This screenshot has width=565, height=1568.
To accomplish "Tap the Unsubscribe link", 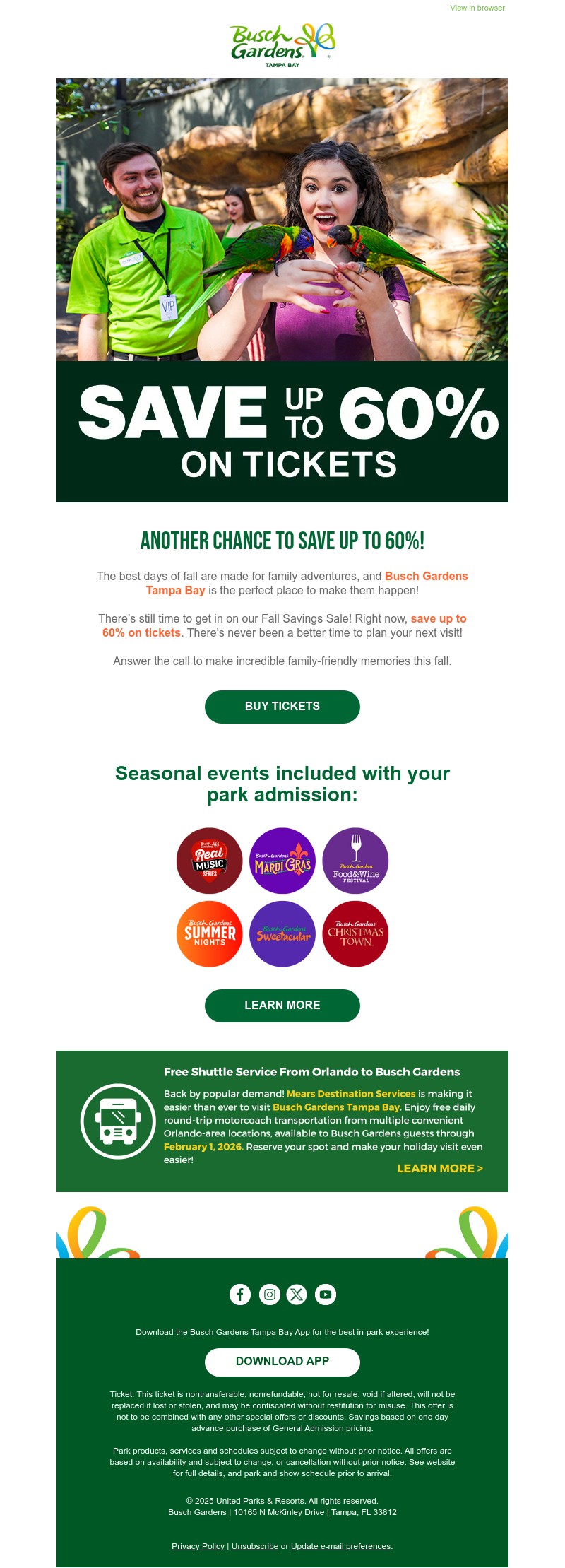I will 255,1546.
